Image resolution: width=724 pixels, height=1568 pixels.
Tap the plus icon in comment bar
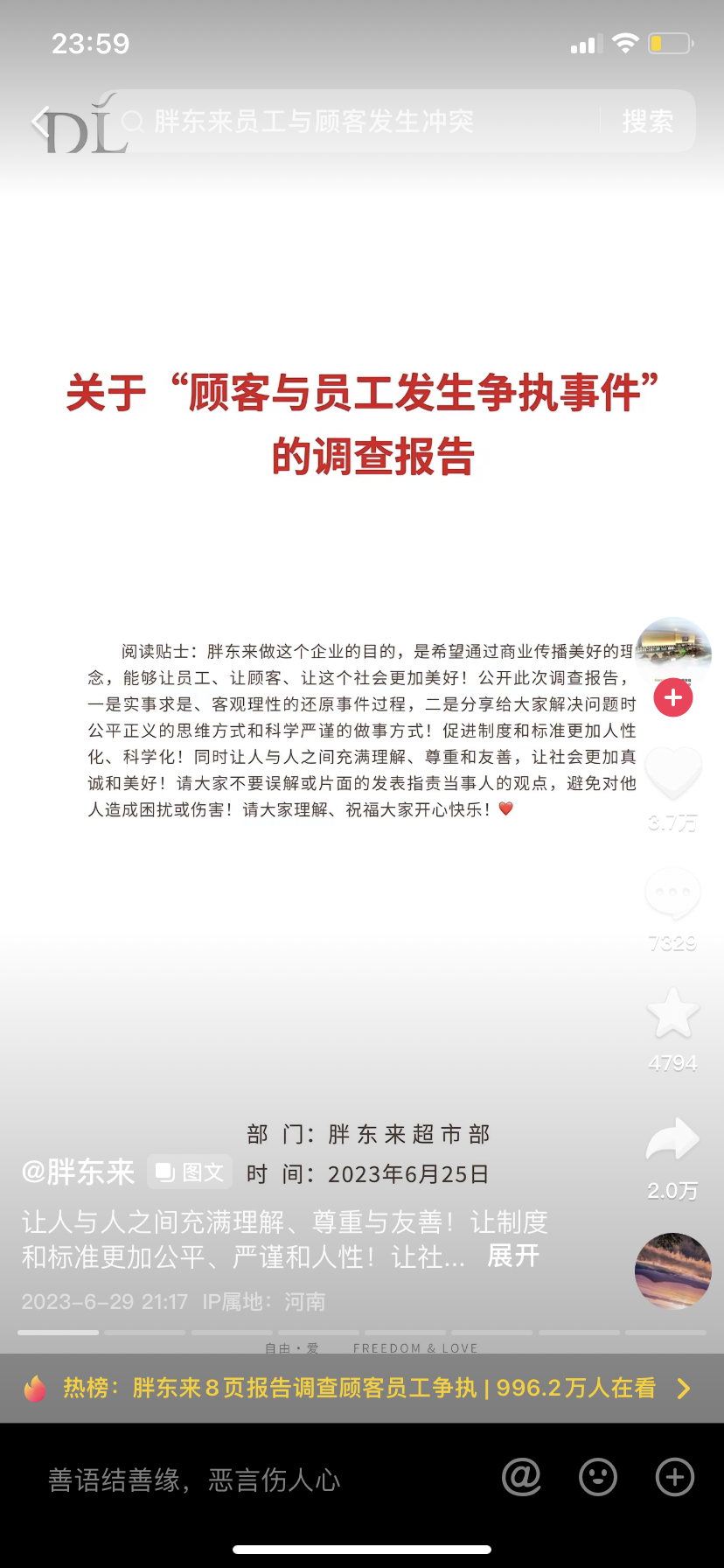click(x=675, y=1478)
